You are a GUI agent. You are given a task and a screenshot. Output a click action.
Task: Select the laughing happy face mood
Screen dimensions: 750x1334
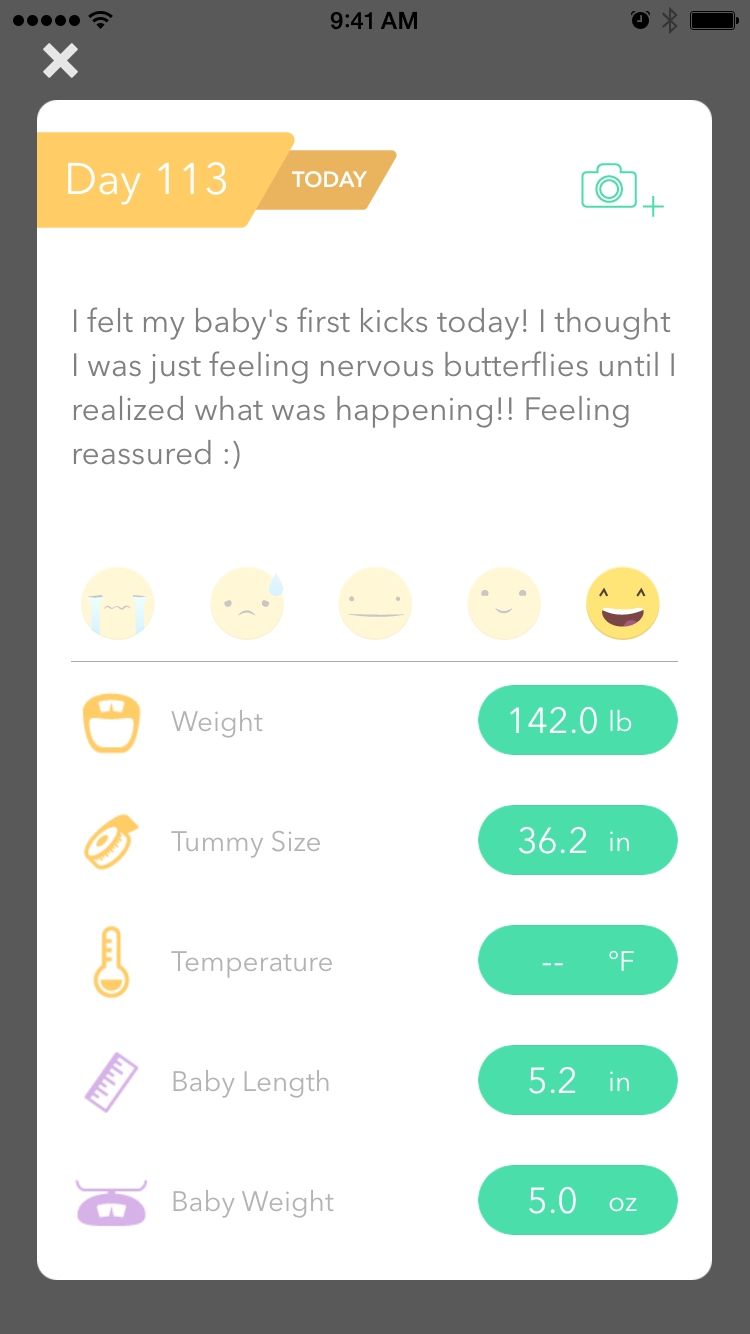click(x=622, y=604)
